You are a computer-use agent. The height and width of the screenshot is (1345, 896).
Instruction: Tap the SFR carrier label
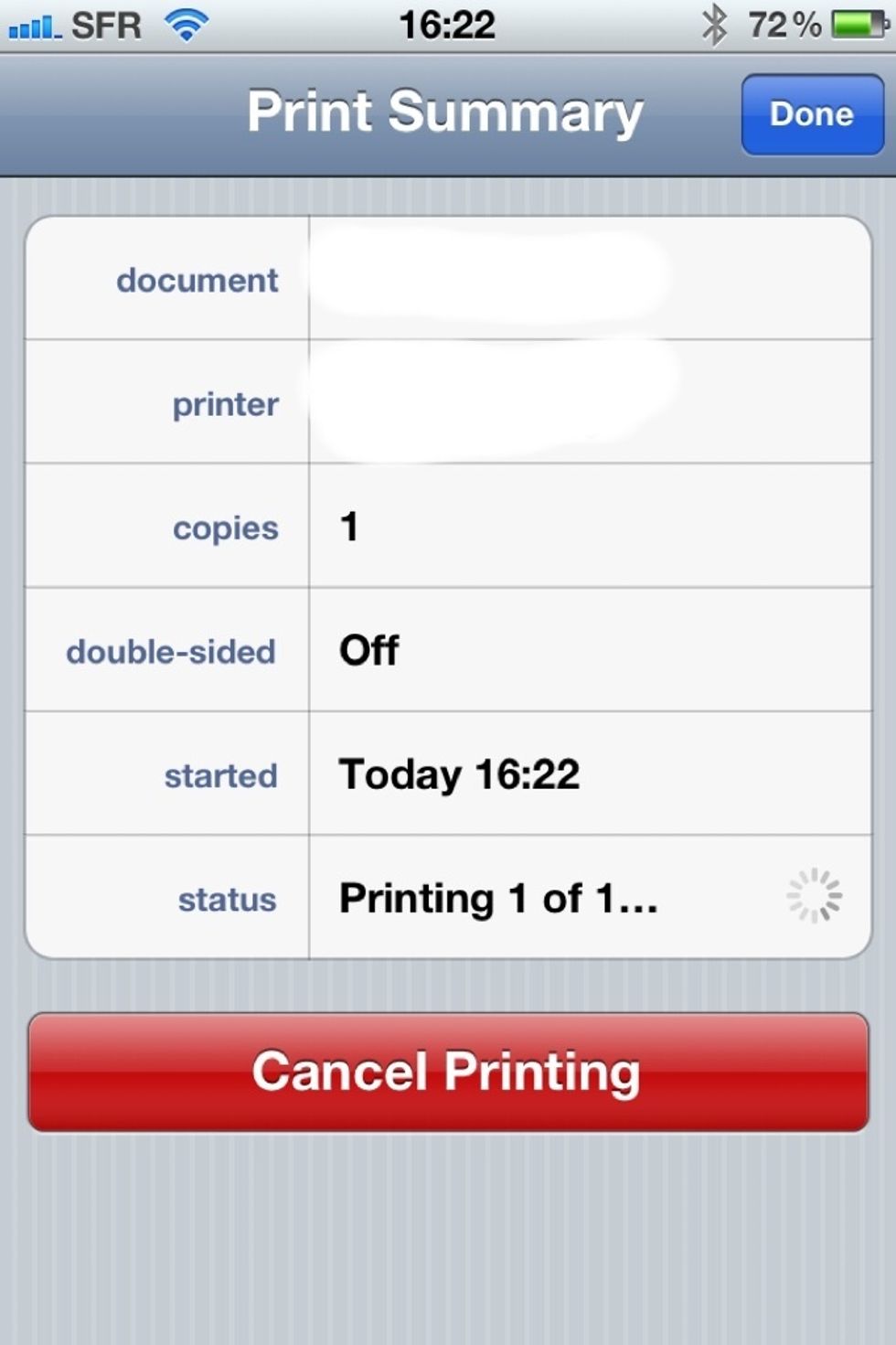[105, 23]
